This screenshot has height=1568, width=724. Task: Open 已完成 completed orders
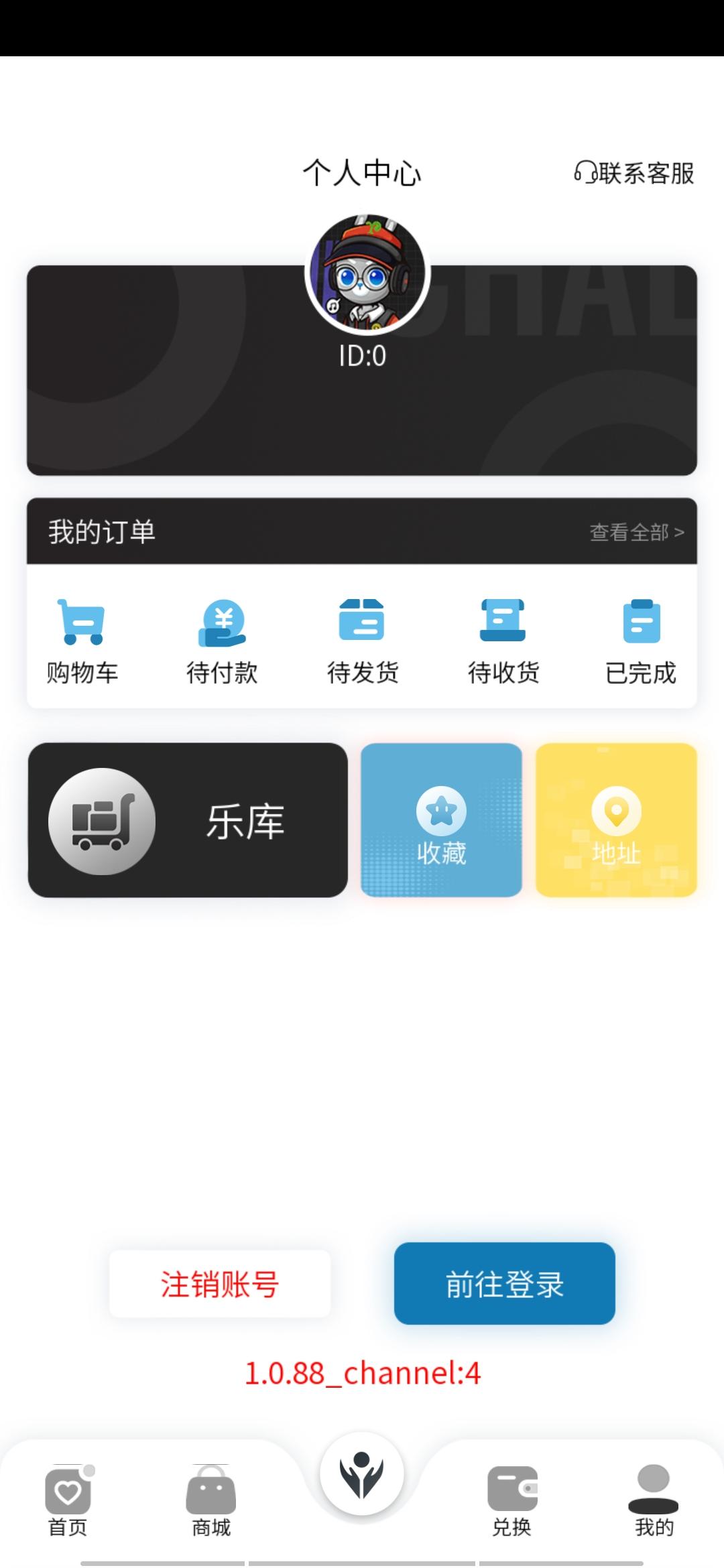coord(641,641)
